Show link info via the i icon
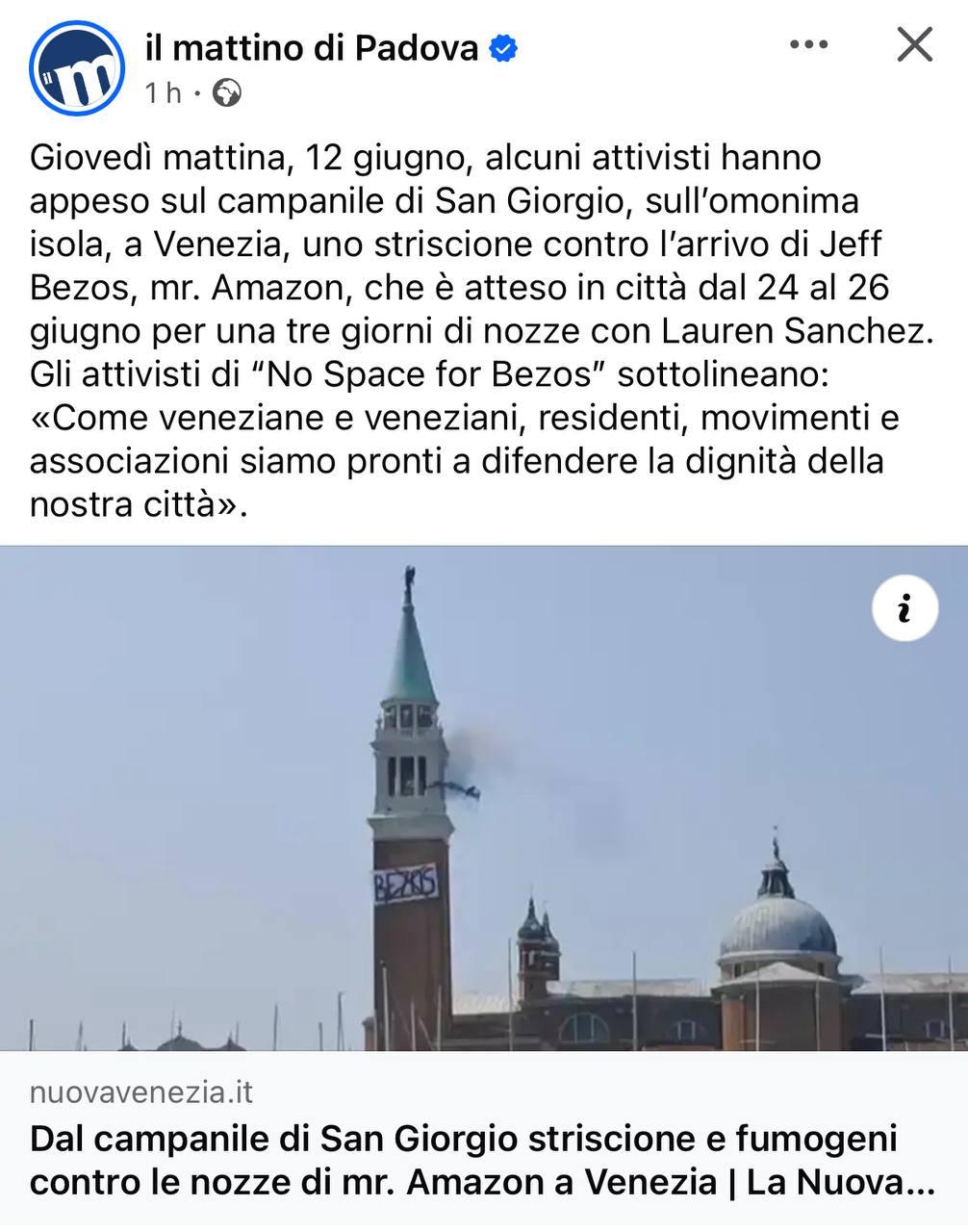Screen dimensions: 968x1232 (x=904, y=608)
